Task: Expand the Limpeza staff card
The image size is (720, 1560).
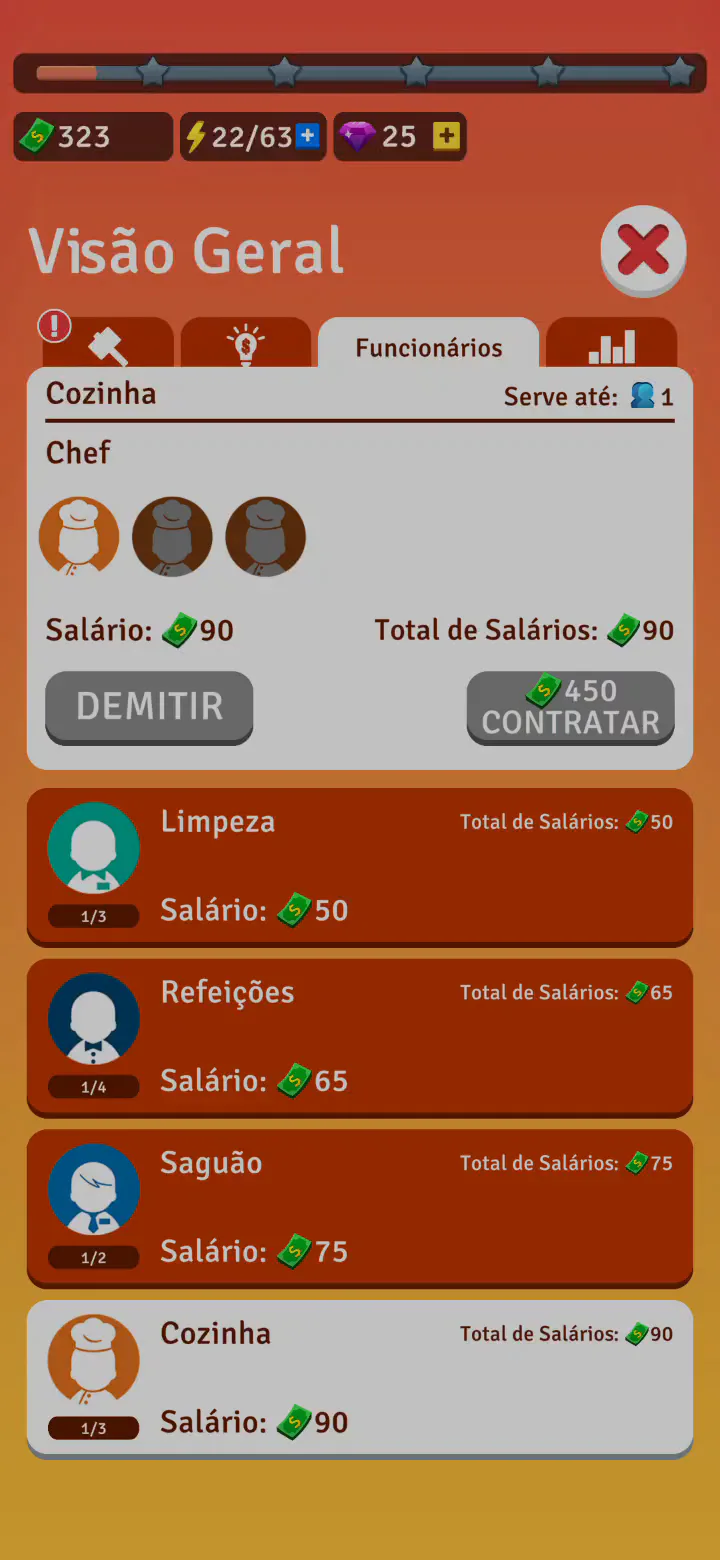Action: (359, 865)
